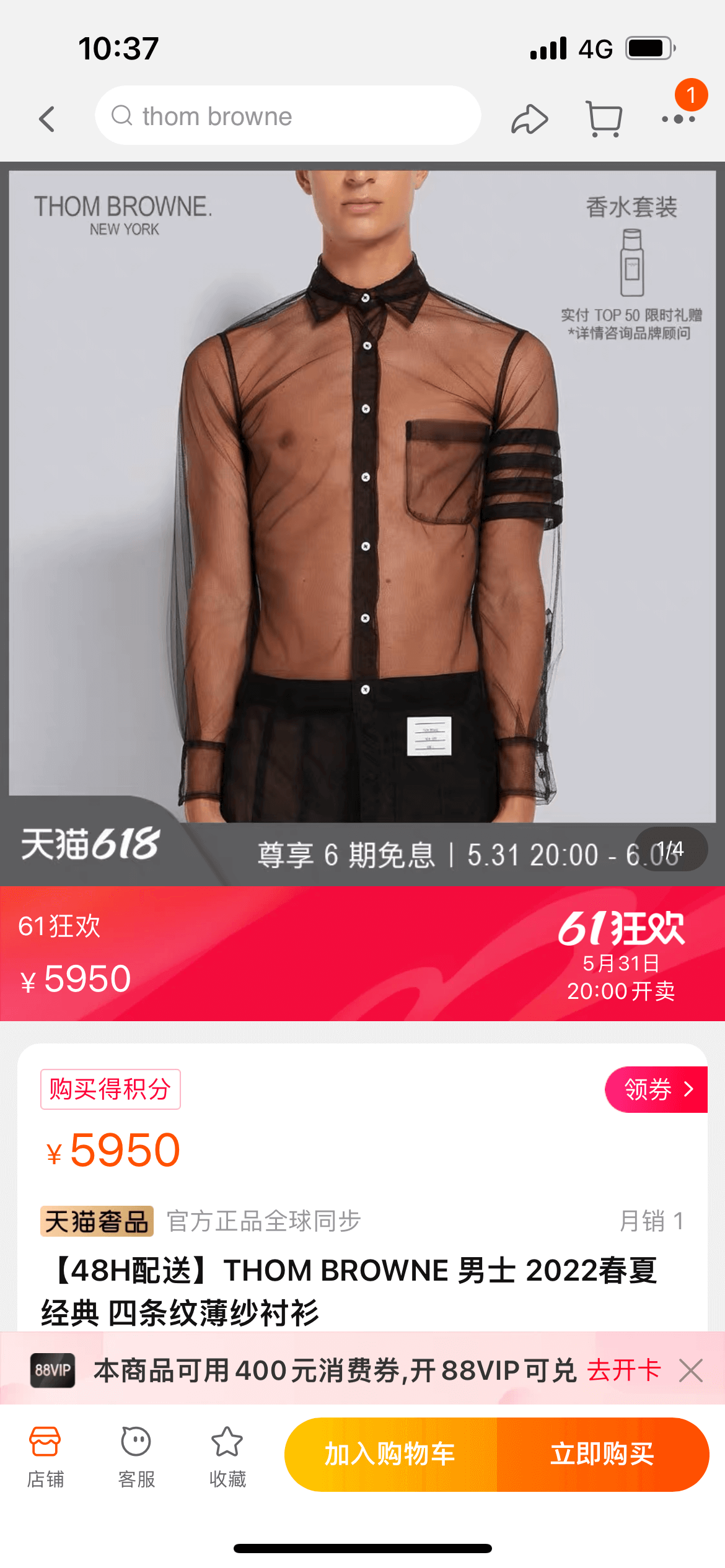
Task: Open the shopping cart
Action: pos(604,119)
